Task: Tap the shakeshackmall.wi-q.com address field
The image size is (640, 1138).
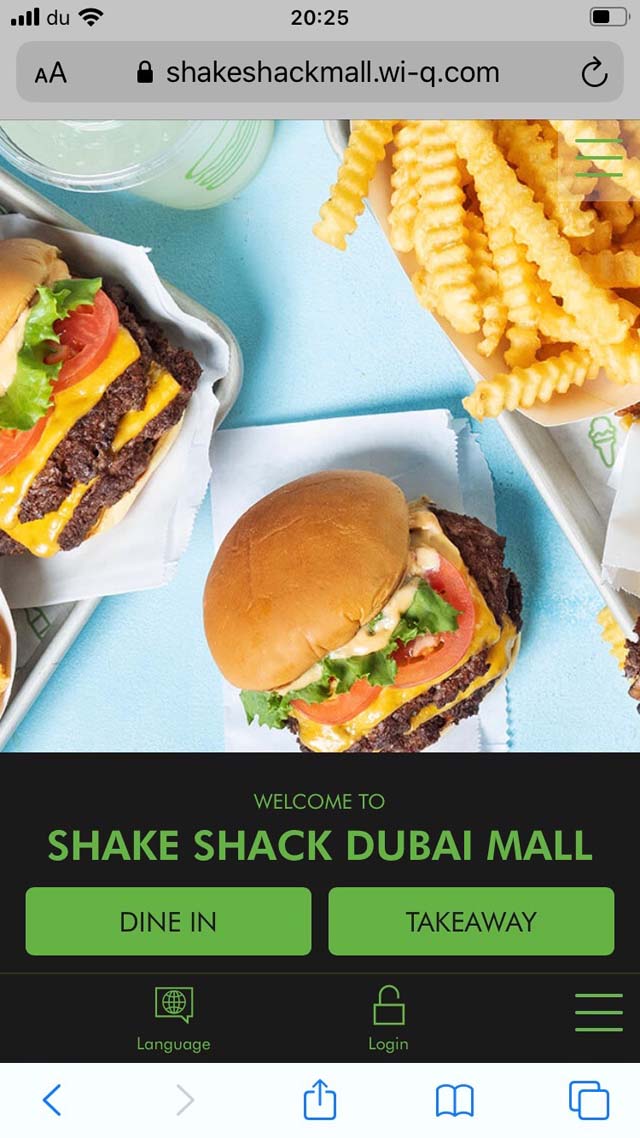Action: [319, 73]
